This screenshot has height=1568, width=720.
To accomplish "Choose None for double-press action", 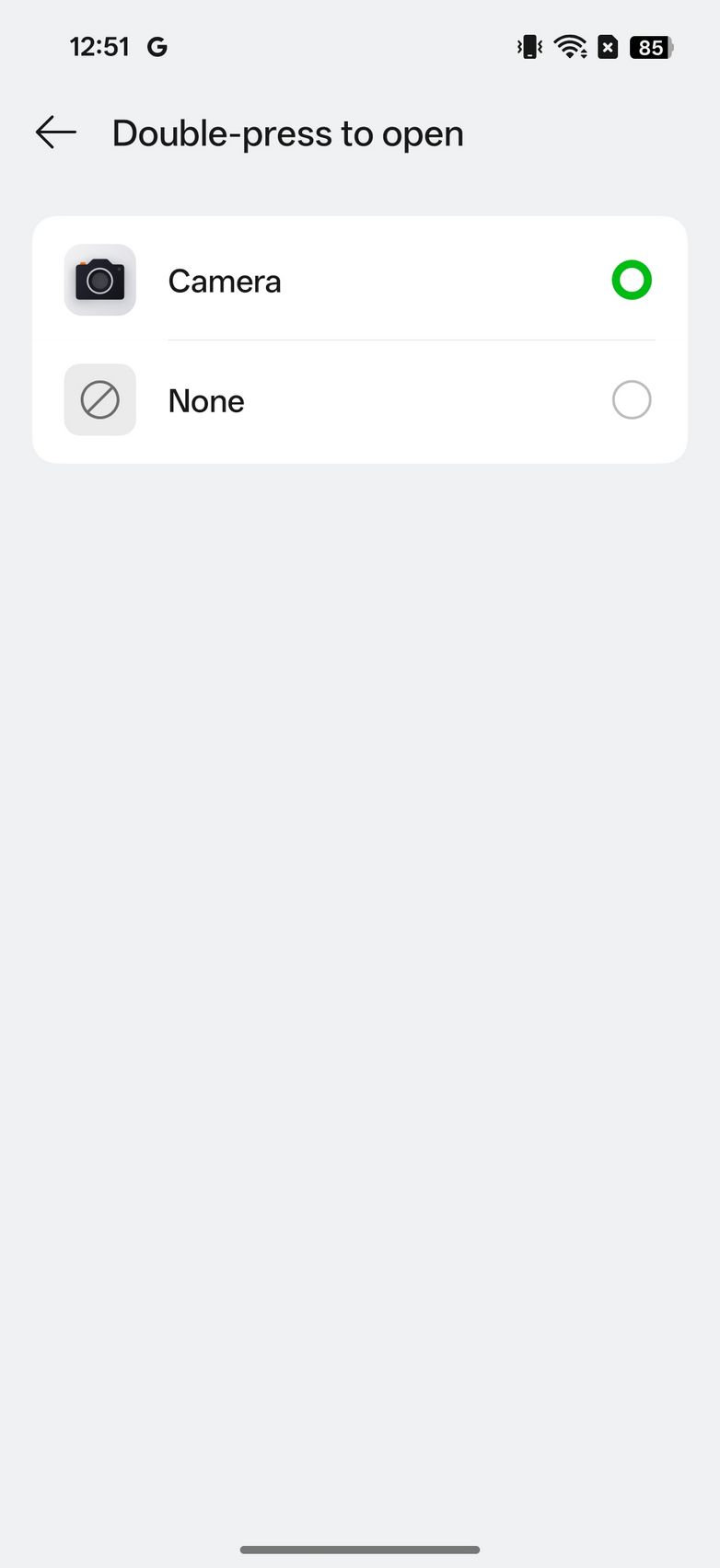I will [x=631, y=400].
